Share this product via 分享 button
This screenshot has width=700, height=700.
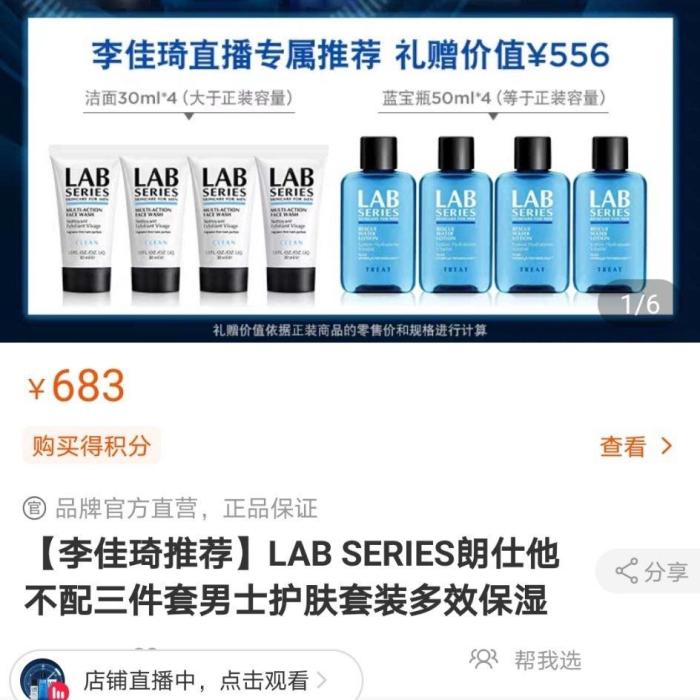pos(652,572)
